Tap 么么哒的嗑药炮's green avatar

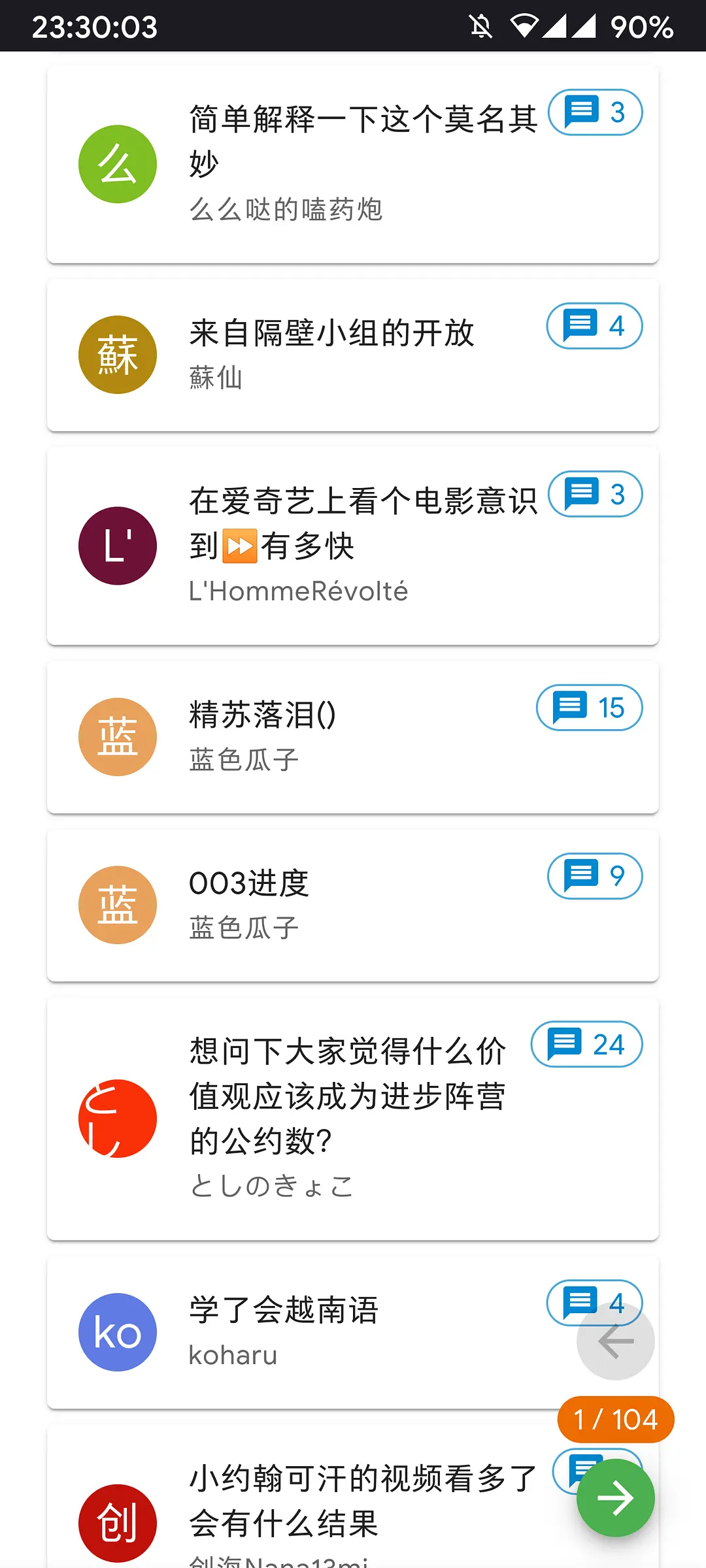coord(118,164)
